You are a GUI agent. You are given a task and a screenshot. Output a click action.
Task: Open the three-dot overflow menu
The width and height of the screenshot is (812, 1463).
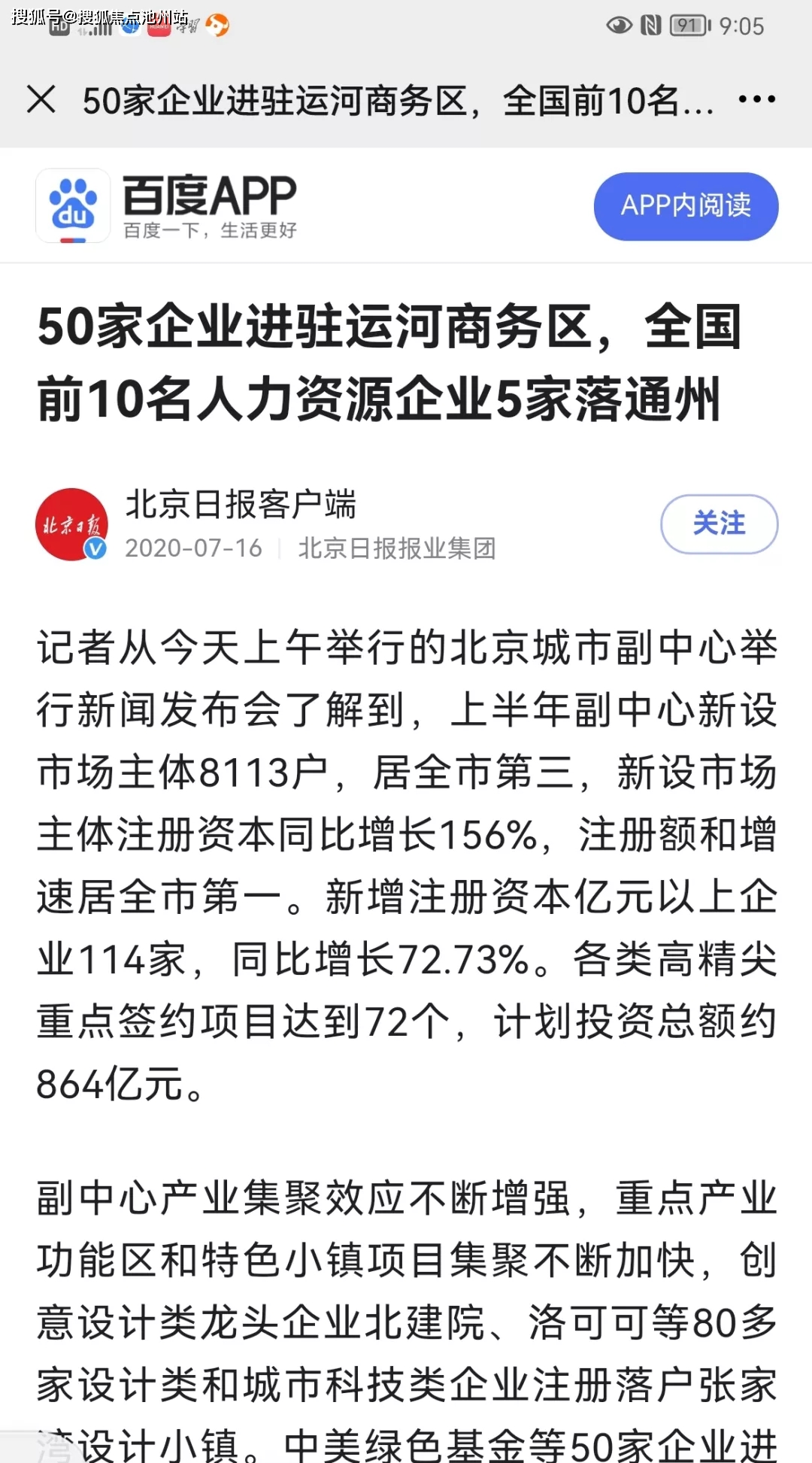pos(756,99)
